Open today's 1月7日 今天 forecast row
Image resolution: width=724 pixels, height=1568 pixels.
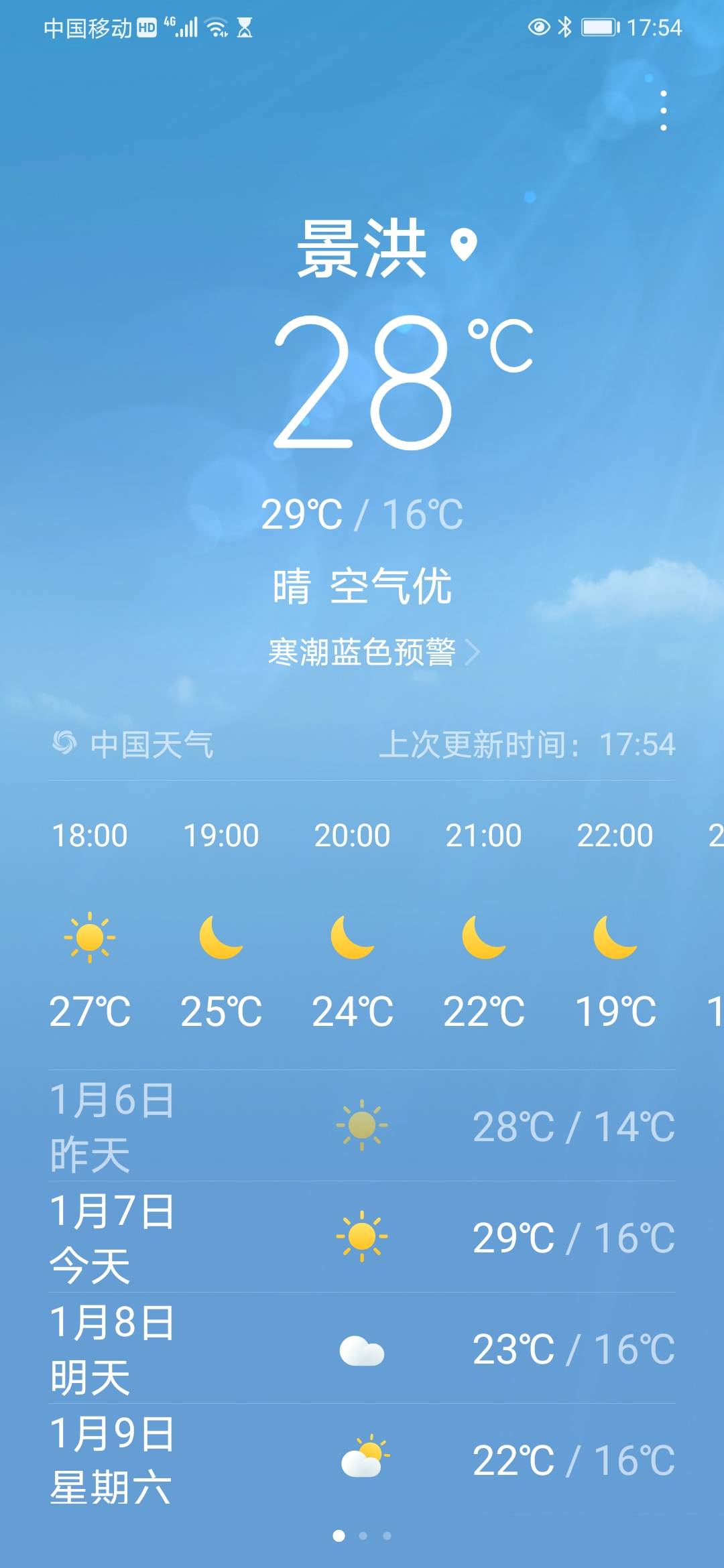pos(362,1238)
